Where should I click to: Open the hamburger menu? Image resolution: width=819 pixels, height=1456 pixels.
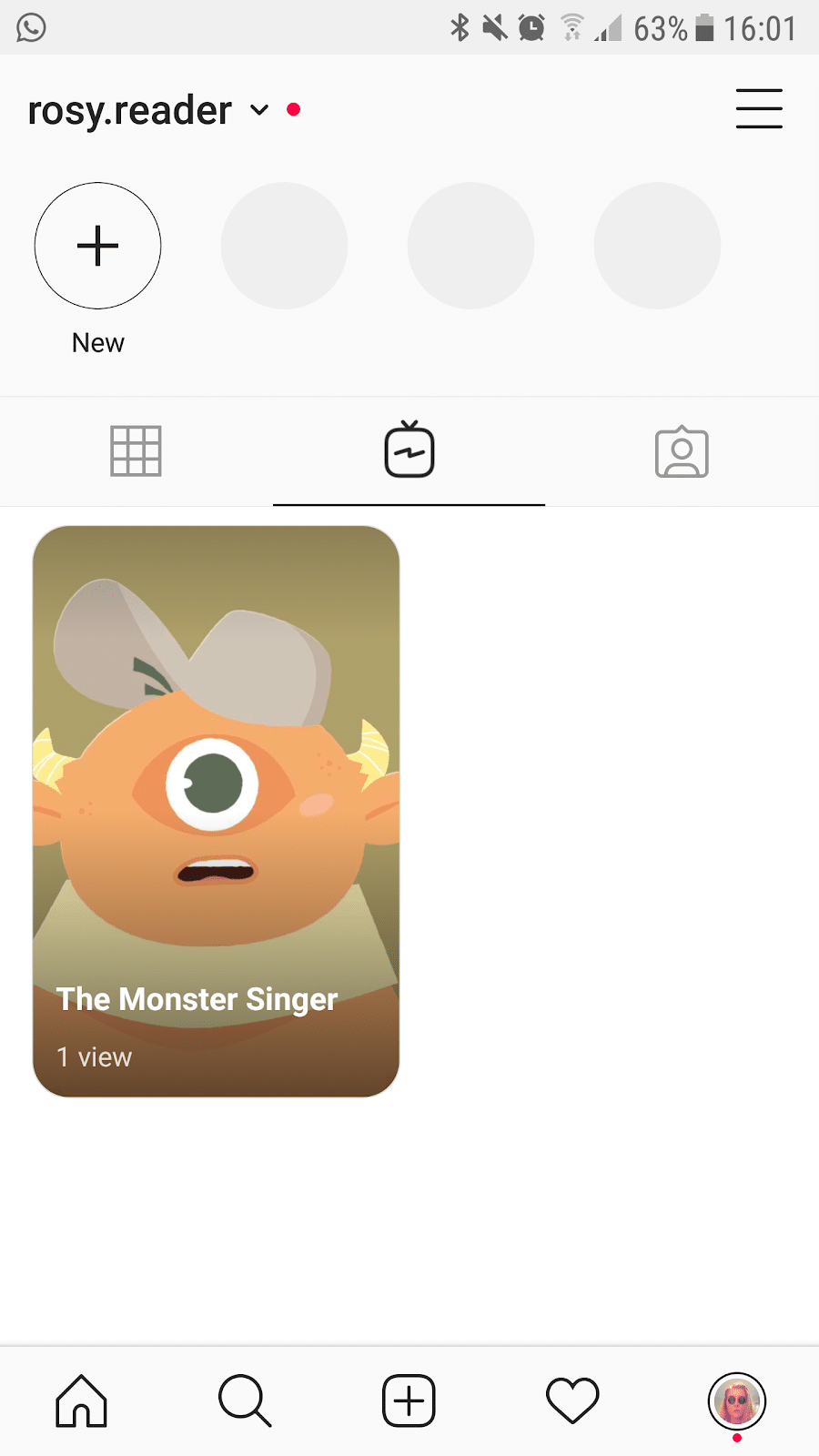point(759,108)
